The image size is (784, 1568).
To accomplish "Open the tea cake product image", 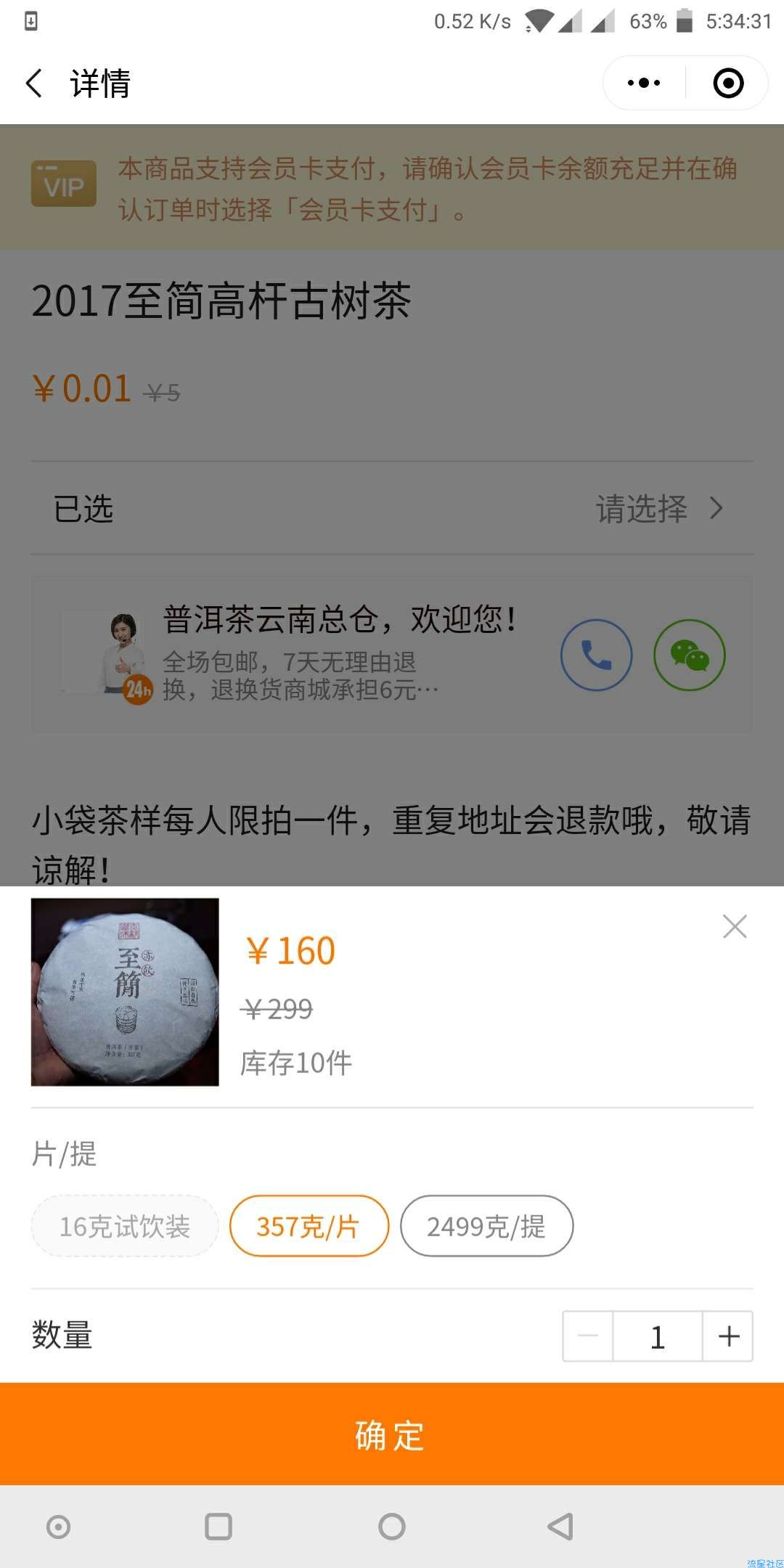I will 125,992.
